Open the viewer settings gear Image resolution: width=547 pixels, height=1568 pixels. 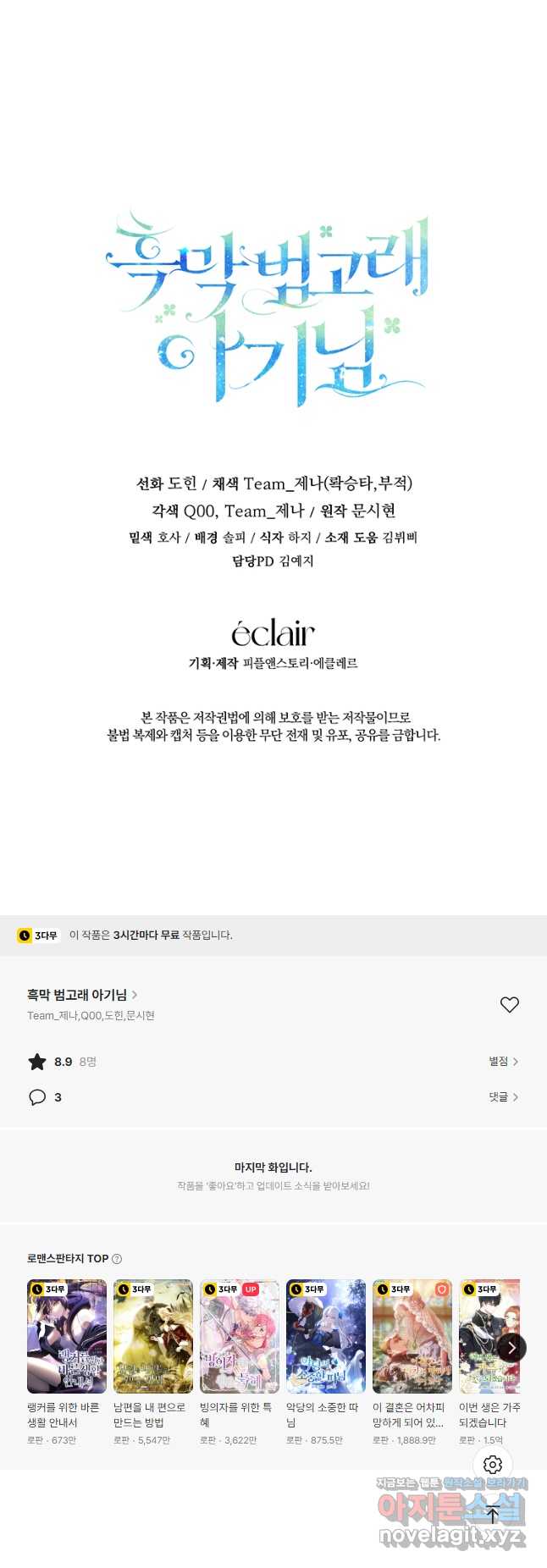[493, 1464]
